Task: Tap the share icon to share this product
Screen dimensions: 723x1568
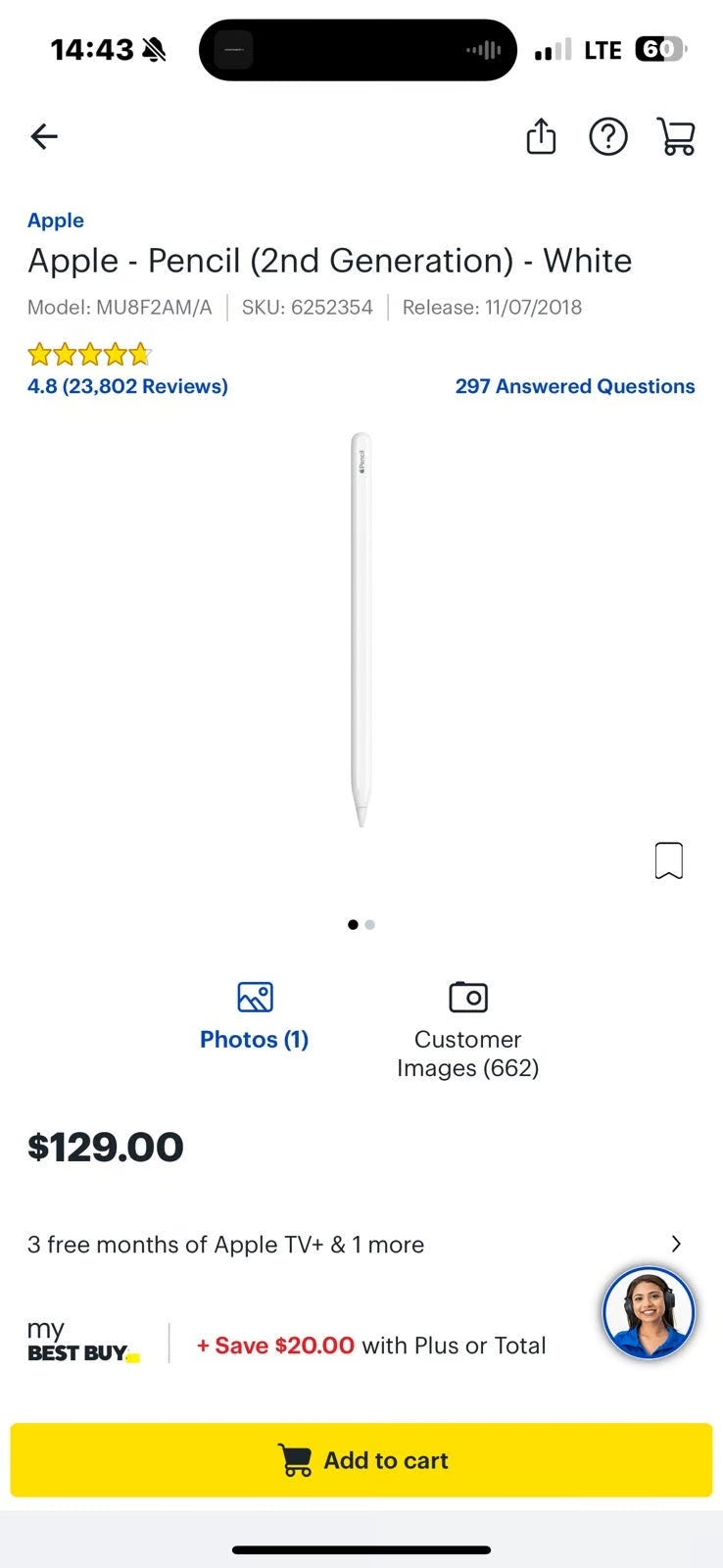Action: pos(541,137)
